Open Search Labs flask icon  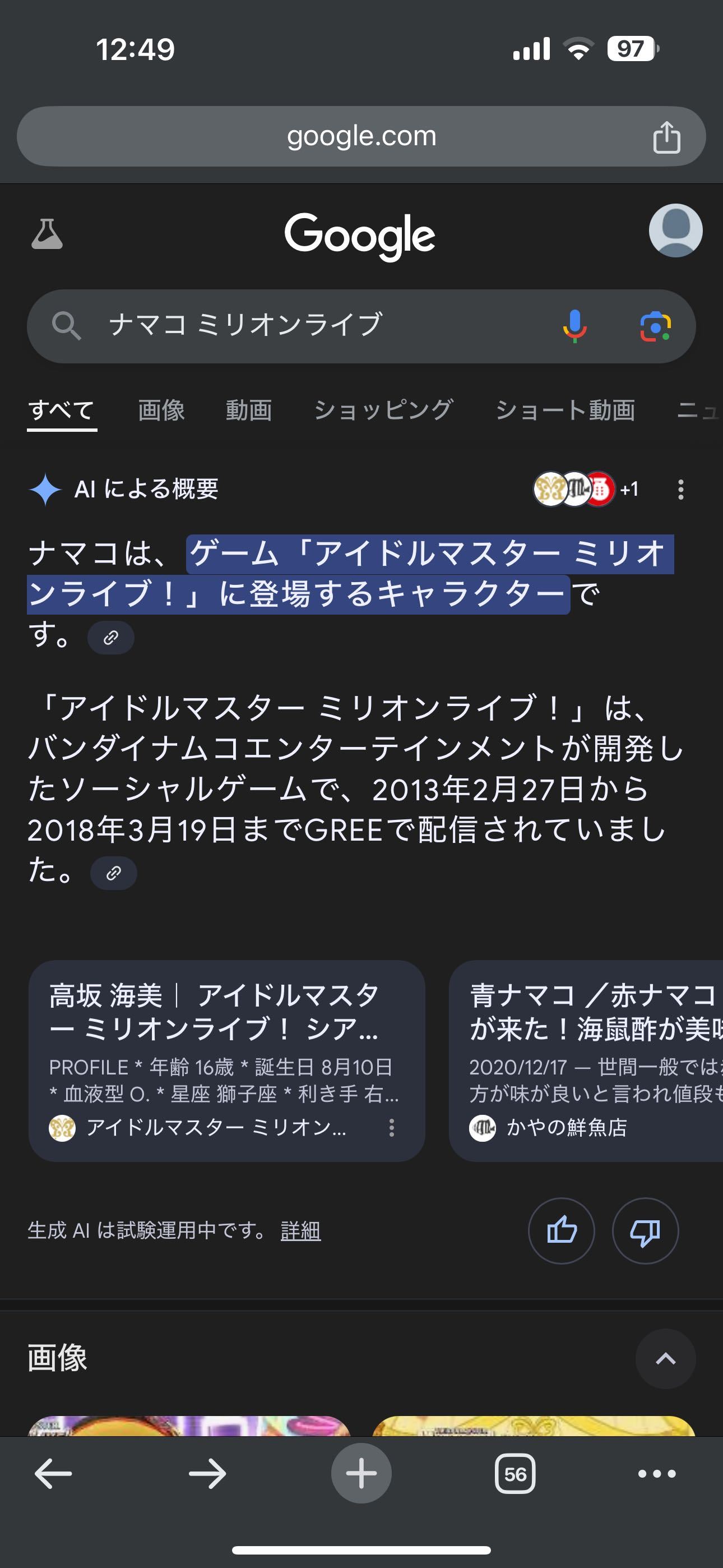coord(47,234)
